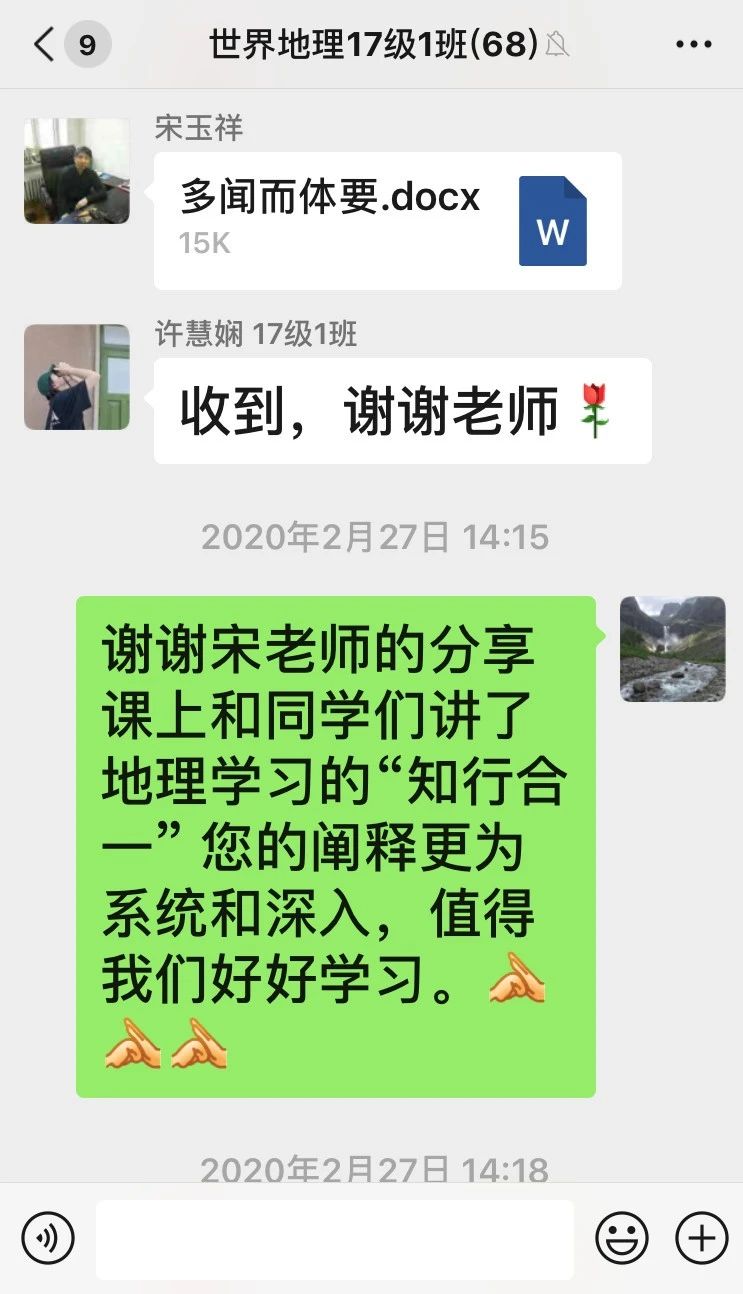Open the 多闻而体要.docx file

point(387,220)
